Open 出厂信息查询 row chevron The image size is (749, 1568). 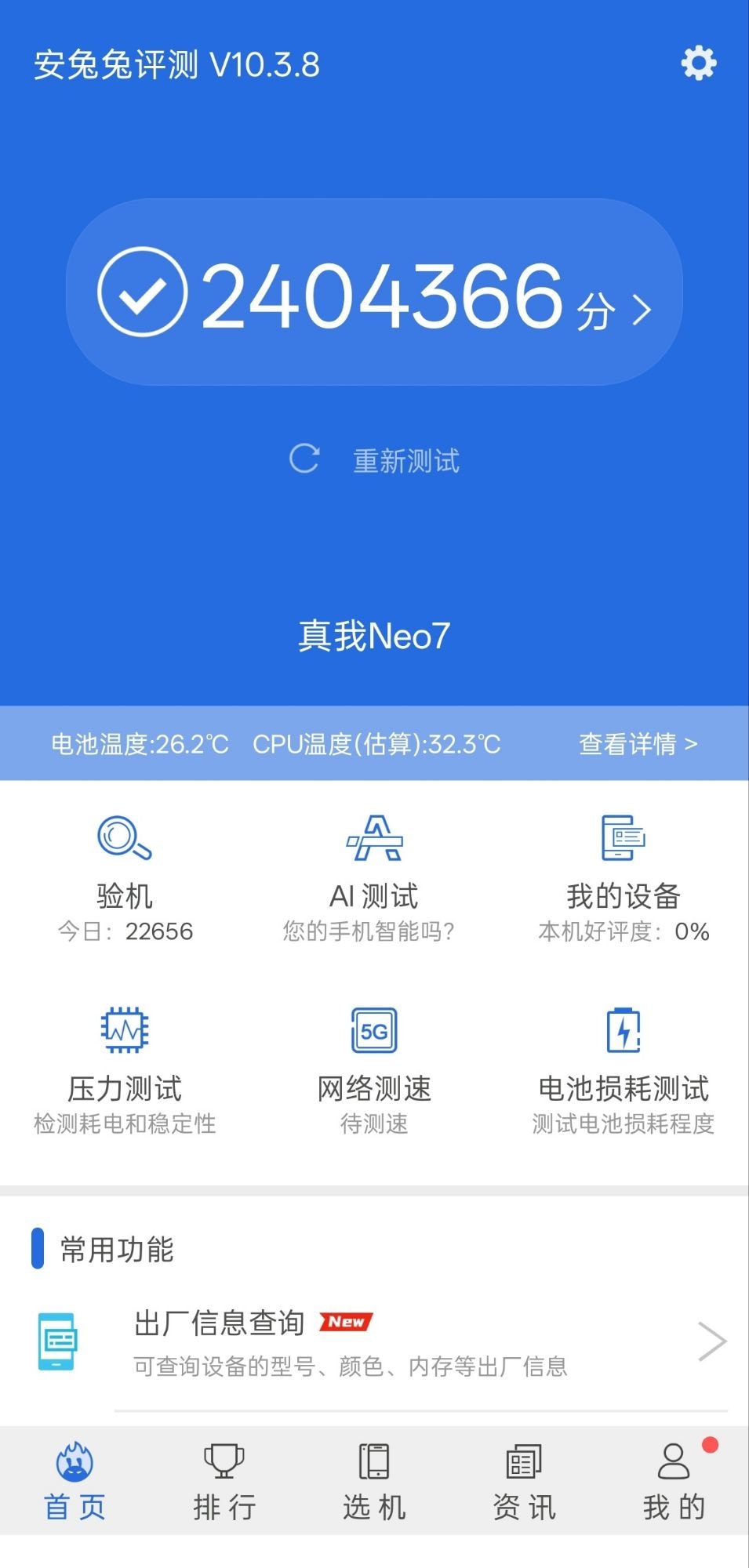pyautogui.click(x=712, y=1341)
